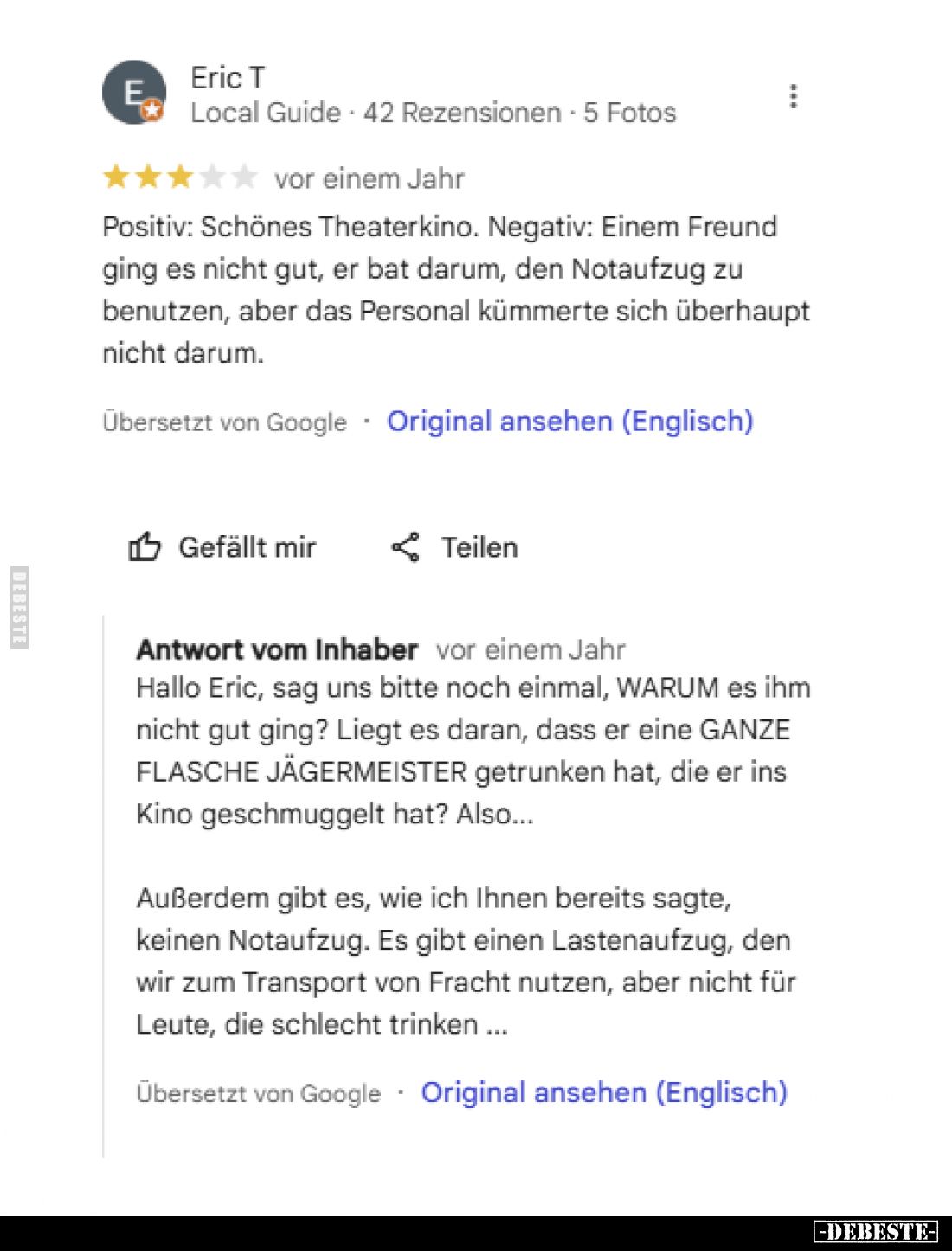Share the review via Teilen
Screen dimensions: 952x1251
[x=454, y=547]
